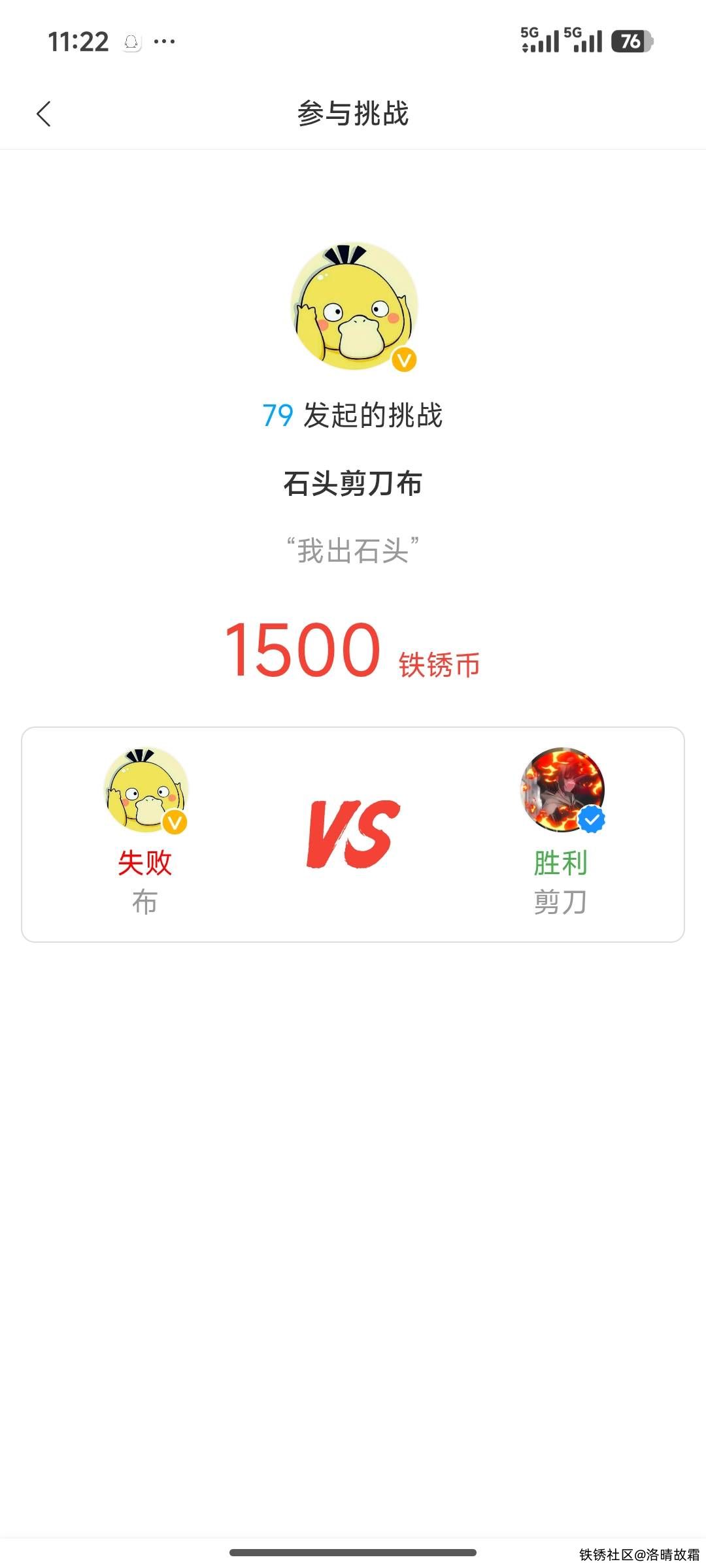Open the 胜利 player's avatar
Image resolution: width=706 pixels, height=1568 pixels.
coord(562,790)
